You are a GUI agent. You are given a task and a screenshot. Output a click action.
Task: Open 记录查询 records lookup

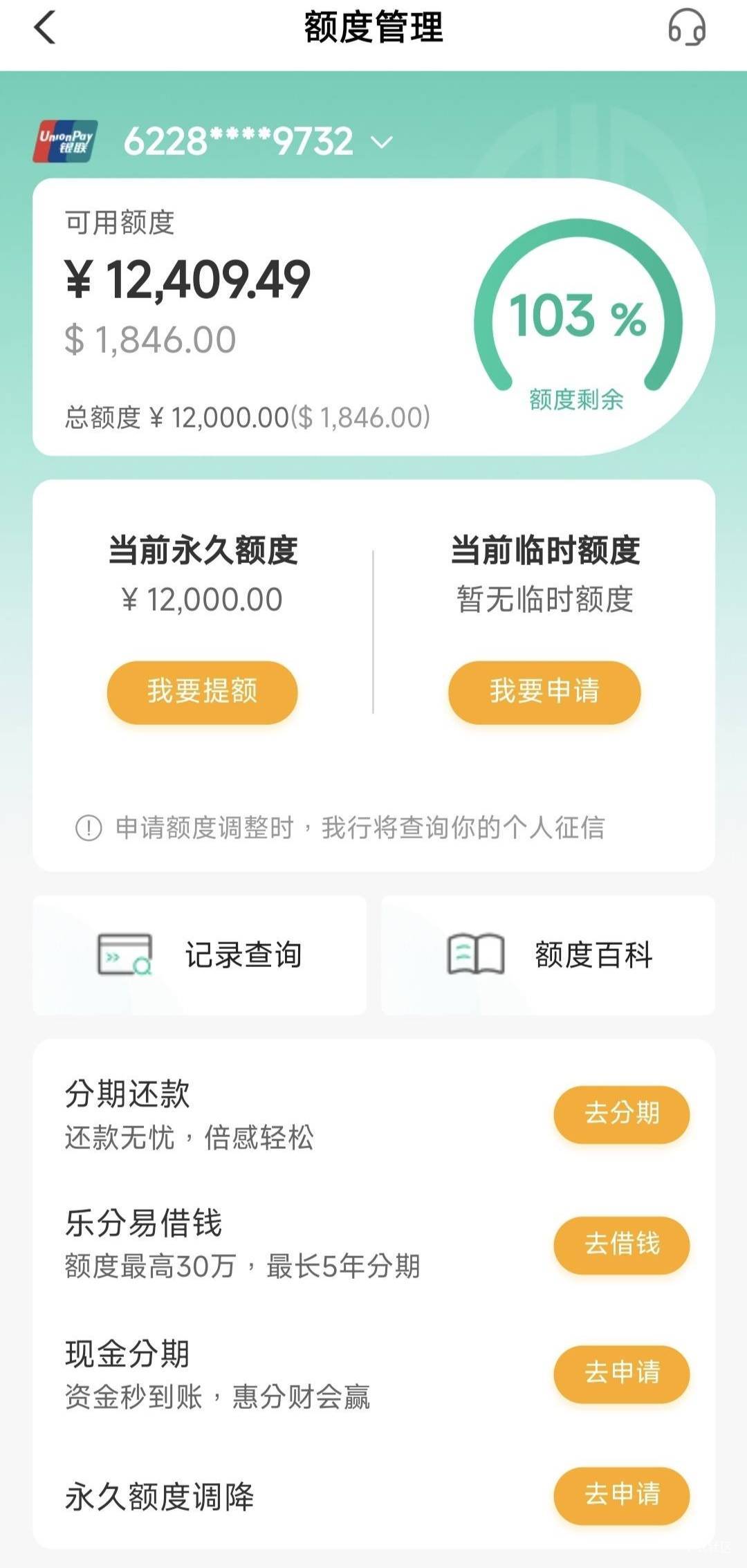click(x=199, y=955)
